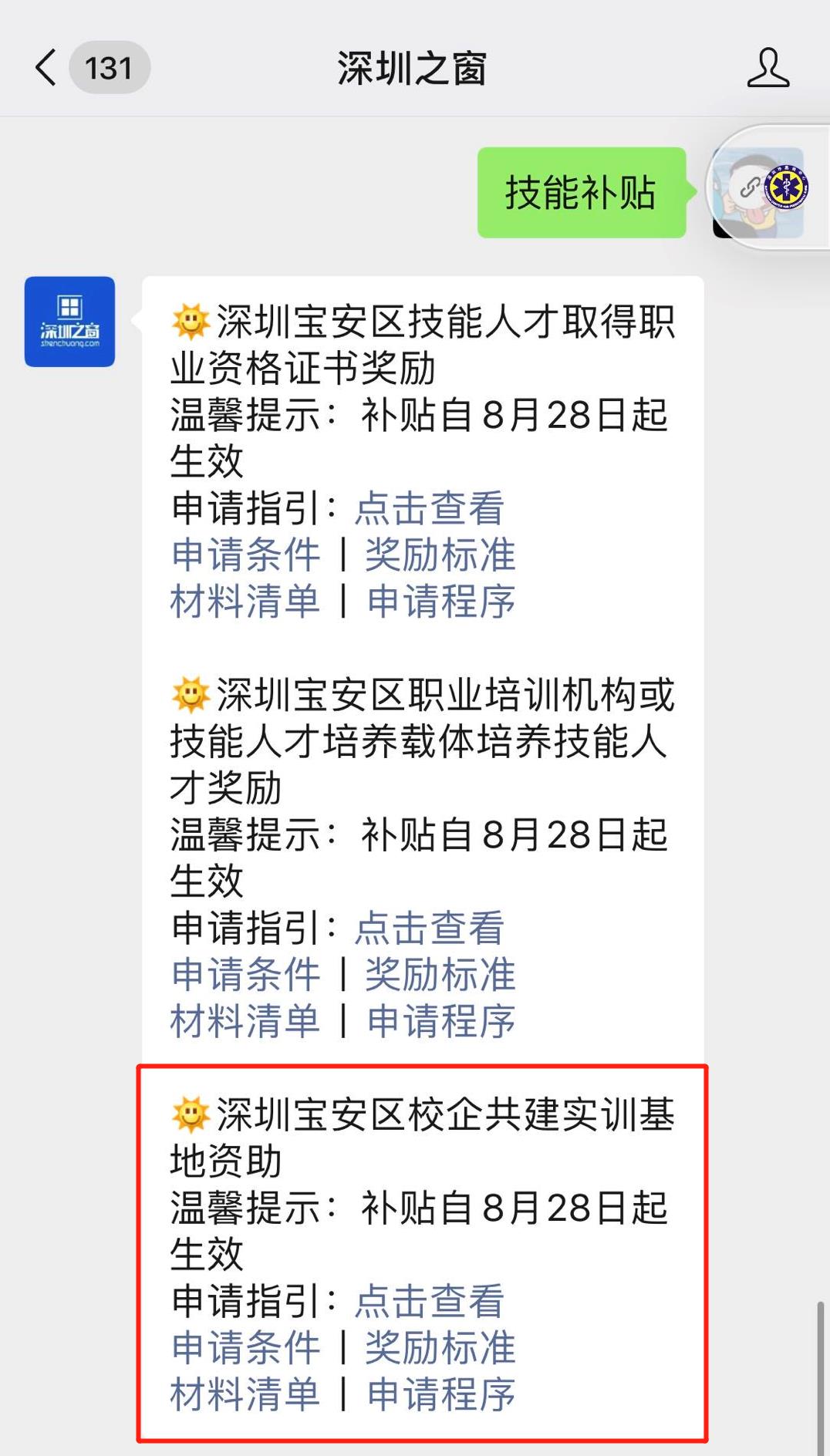Click the user's profile picture beside 技能补贴
830x1456 pixels.
point(760,190)
